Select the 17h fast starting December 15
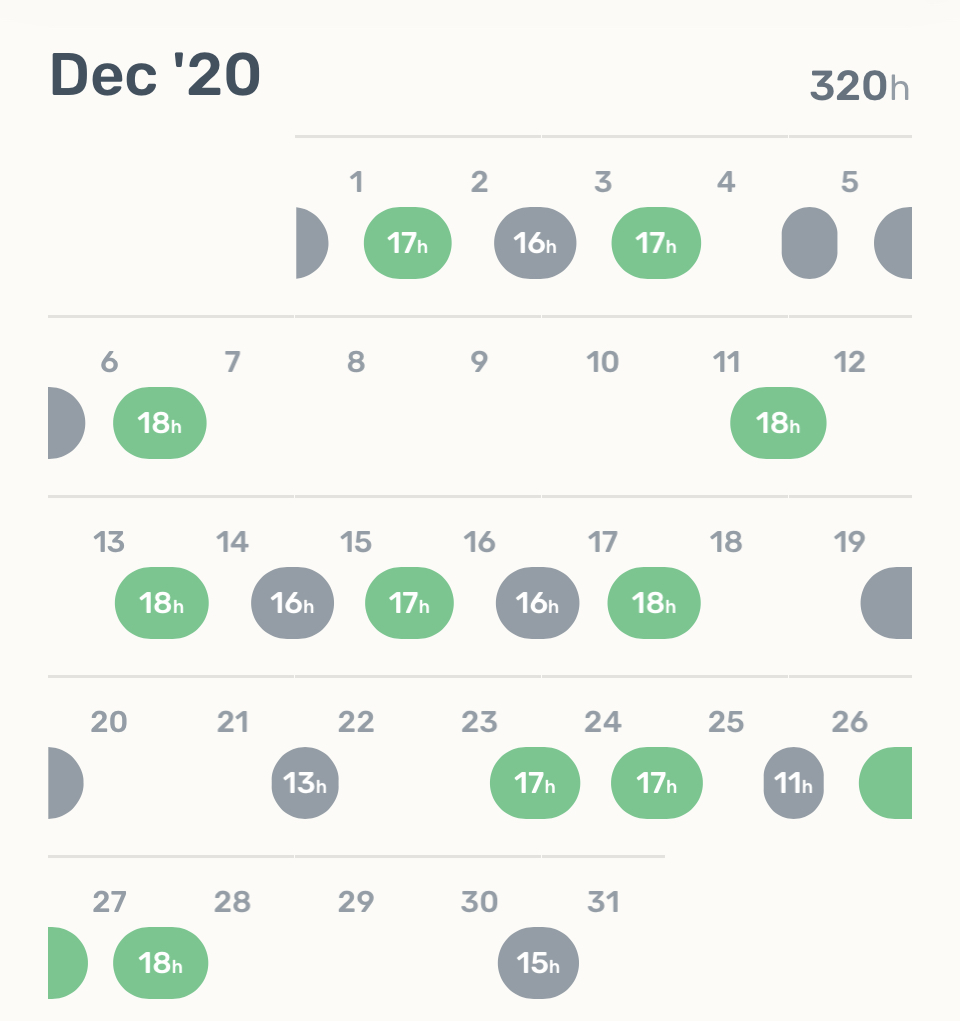Screen dimensions: 960x1021 click(x=409, y=603)
